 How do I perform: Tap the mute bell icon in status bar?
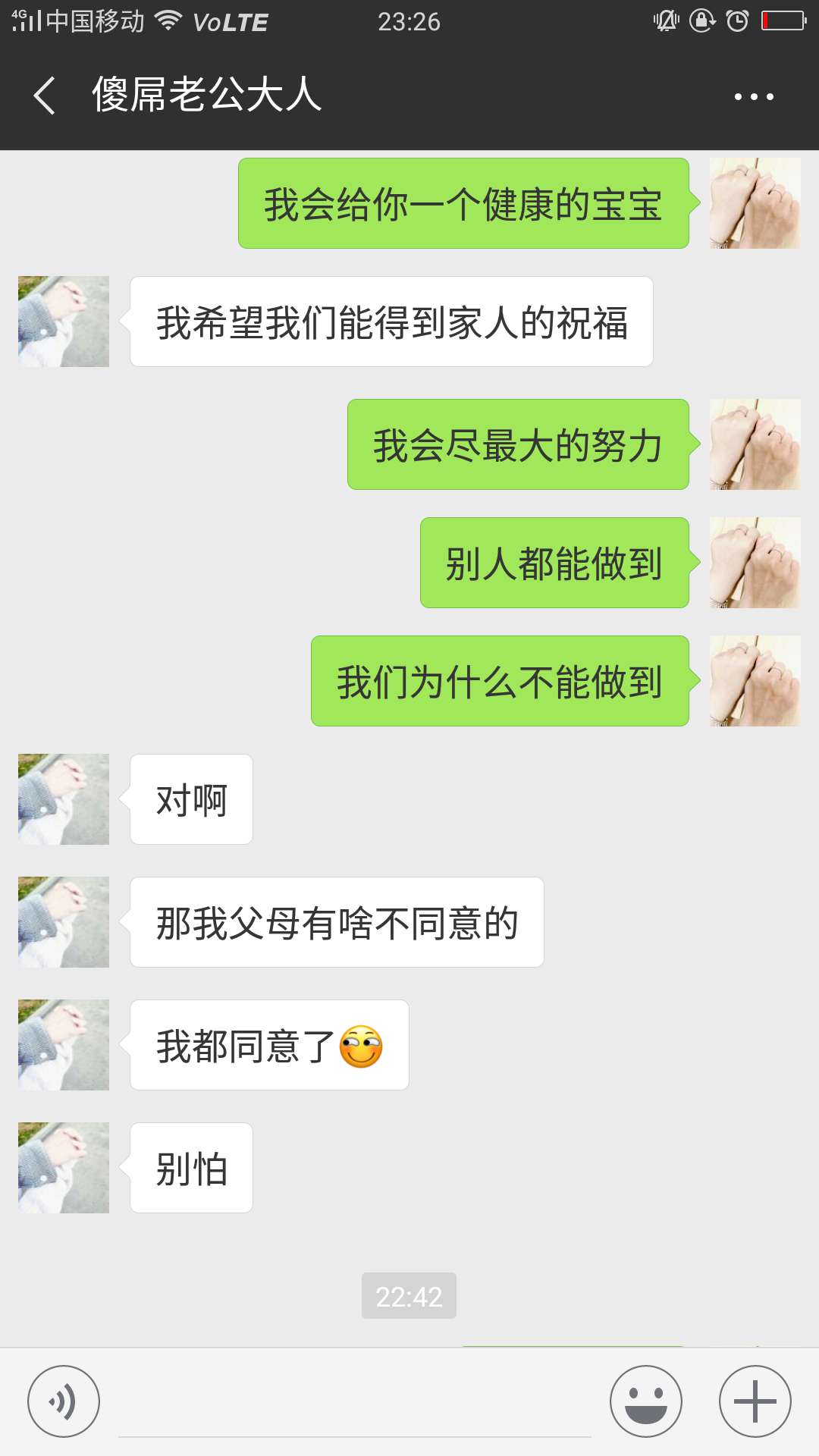pyautogui.click(x=666, y=20)
